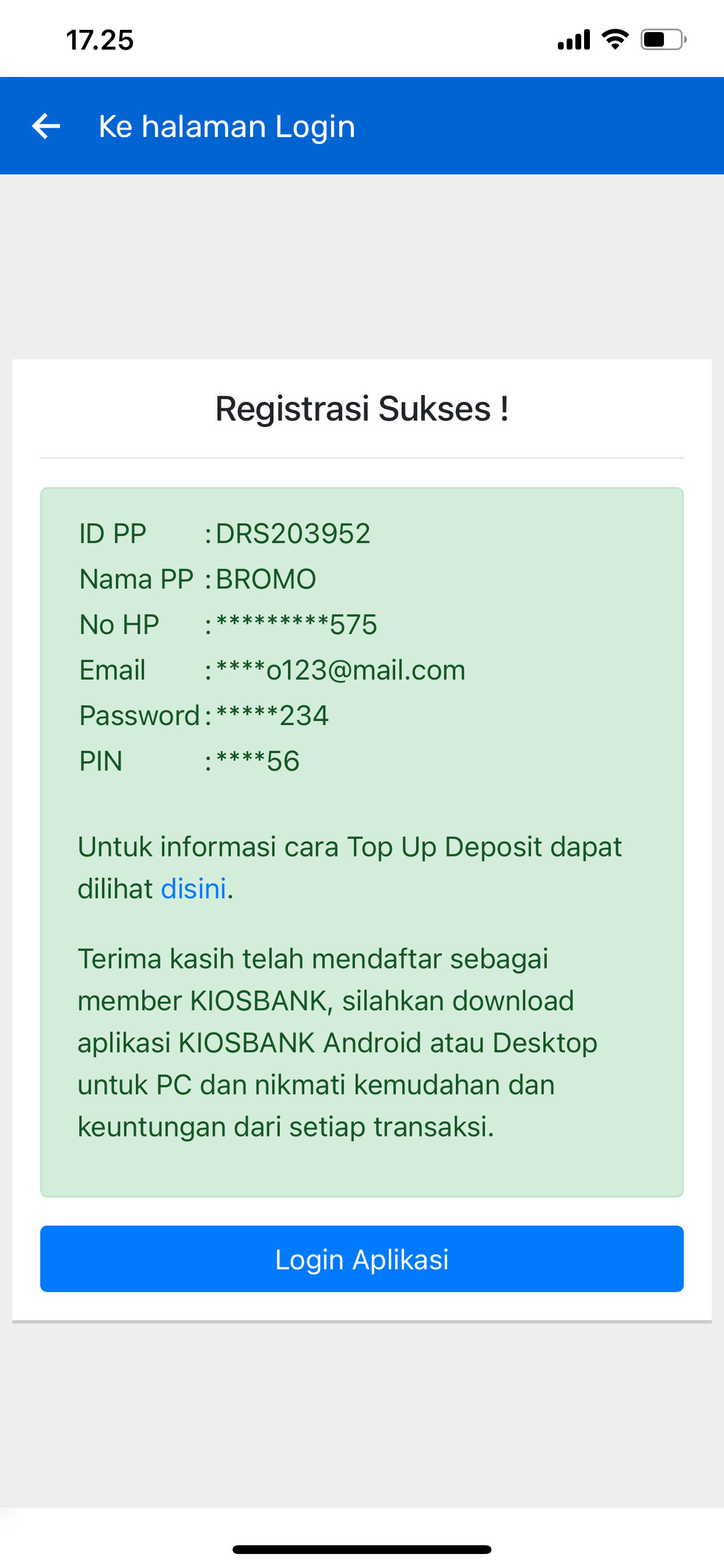This screenshot has width=724, height=1568.
Task: Select the ID PP value DRS203952
Action: [294, 533]
